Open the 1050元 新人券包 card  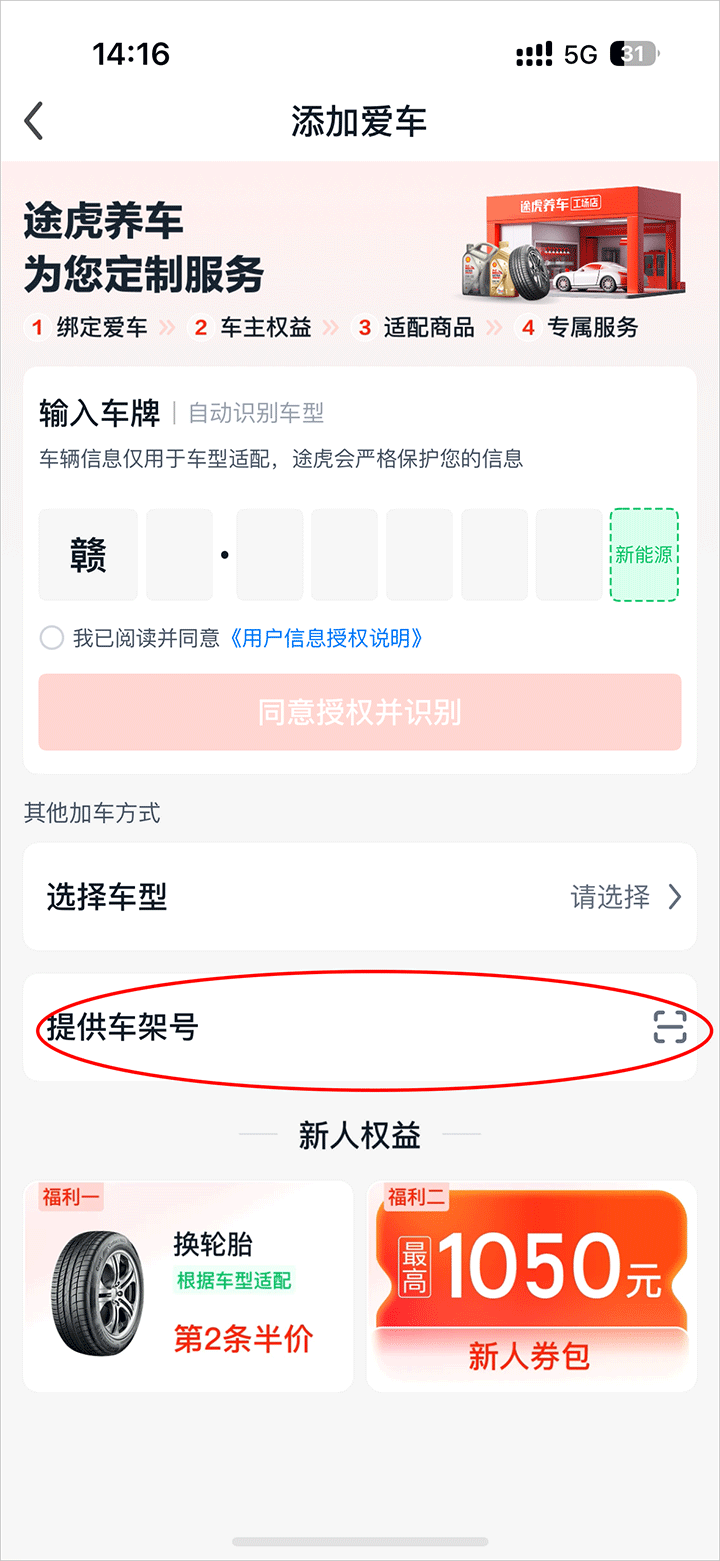pyautogui.click(x=531, y=1286)
